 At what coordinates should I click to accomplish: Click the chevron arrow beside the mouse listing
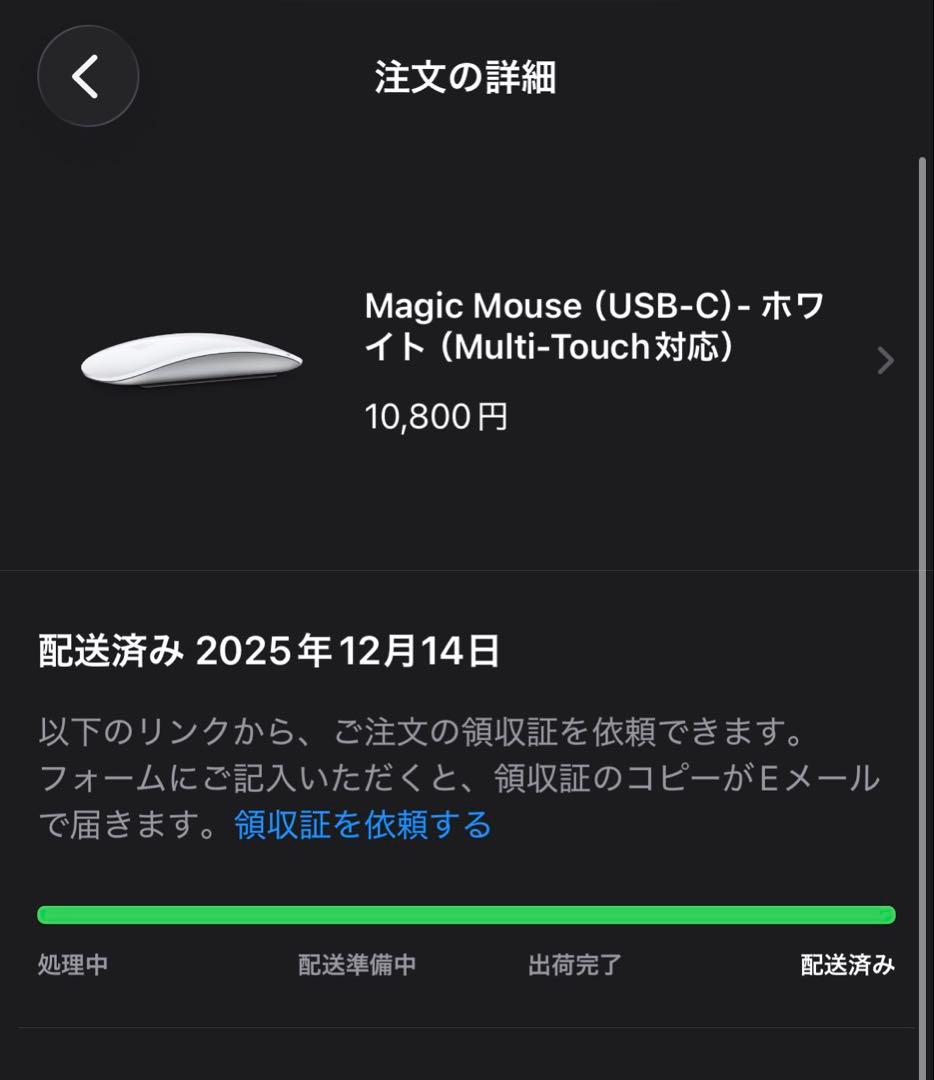coord(884,361)
